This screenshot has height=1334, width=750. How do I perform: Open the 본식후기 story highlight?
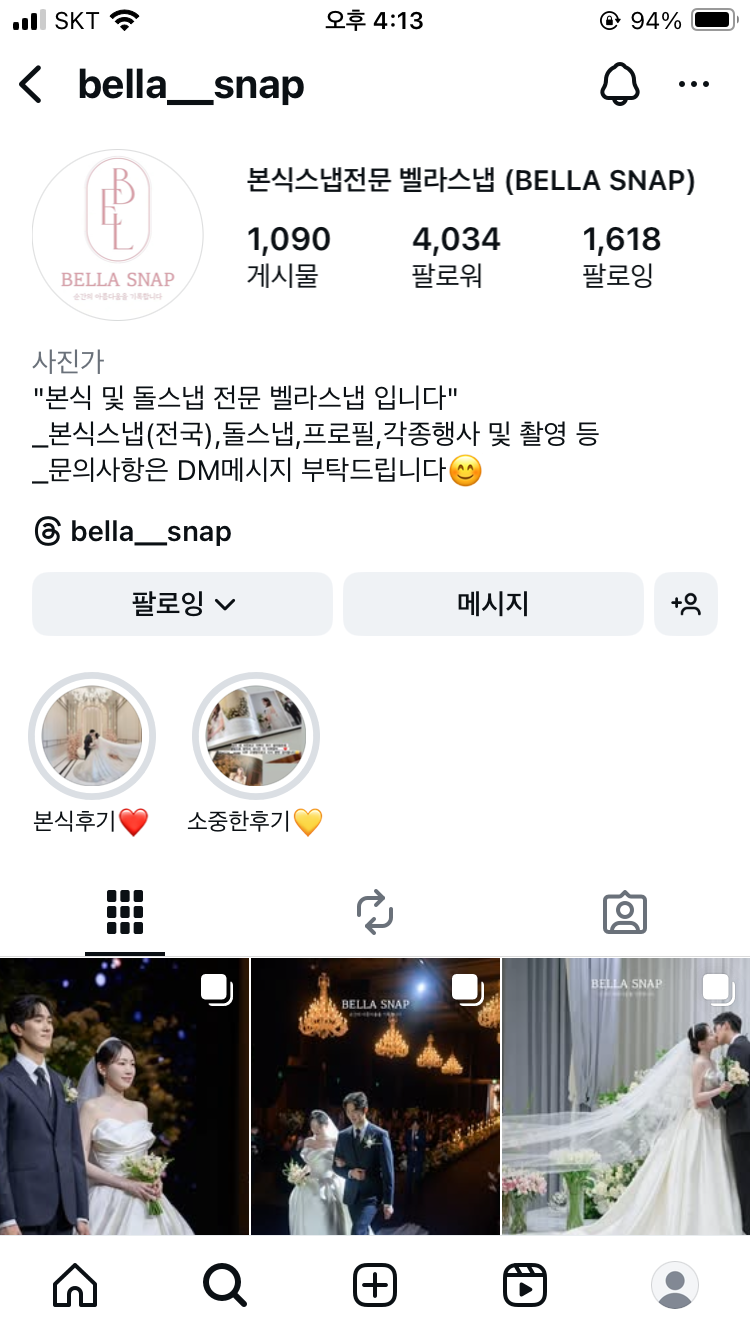91,735
